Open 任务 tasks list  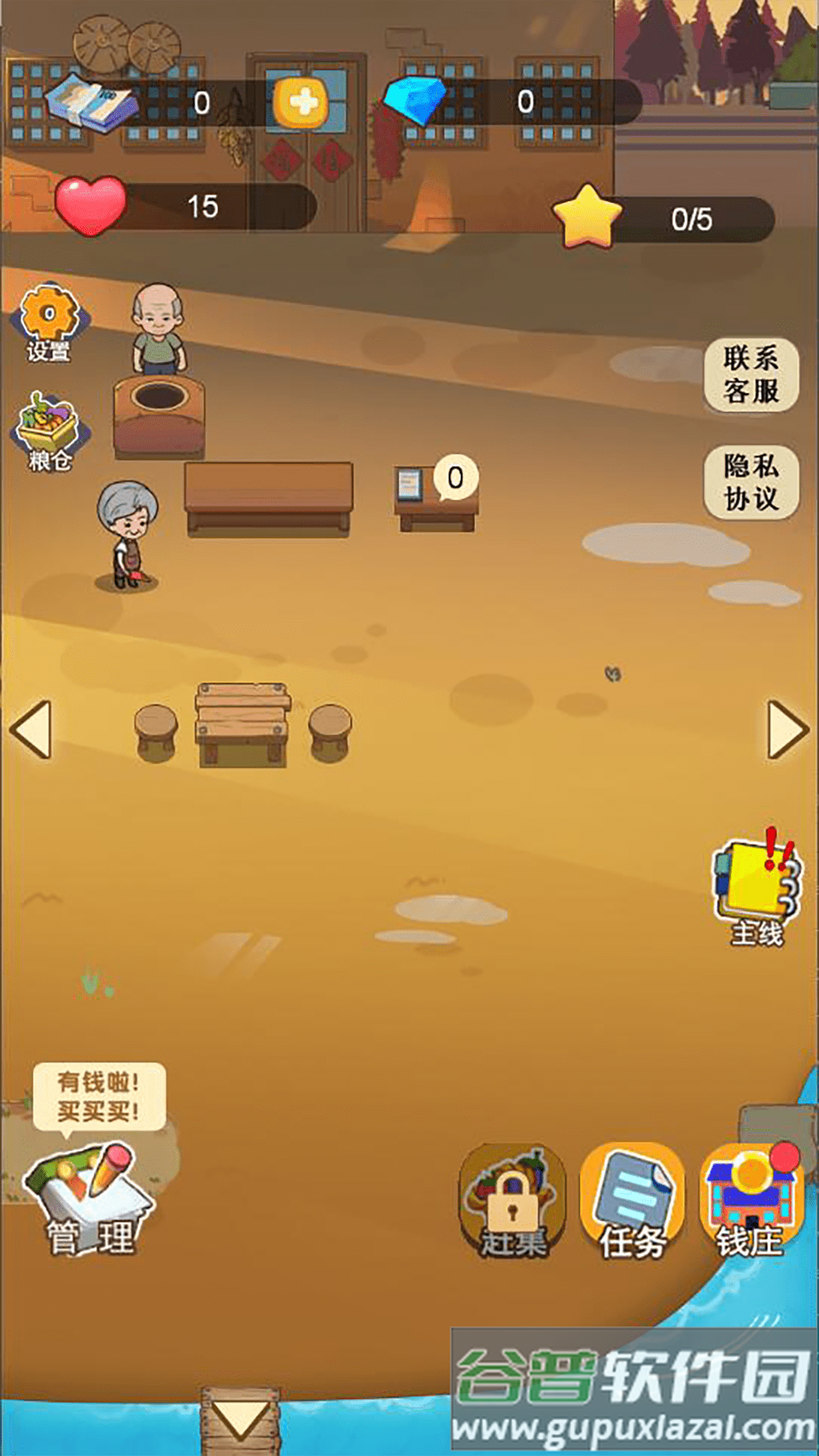632,1201
